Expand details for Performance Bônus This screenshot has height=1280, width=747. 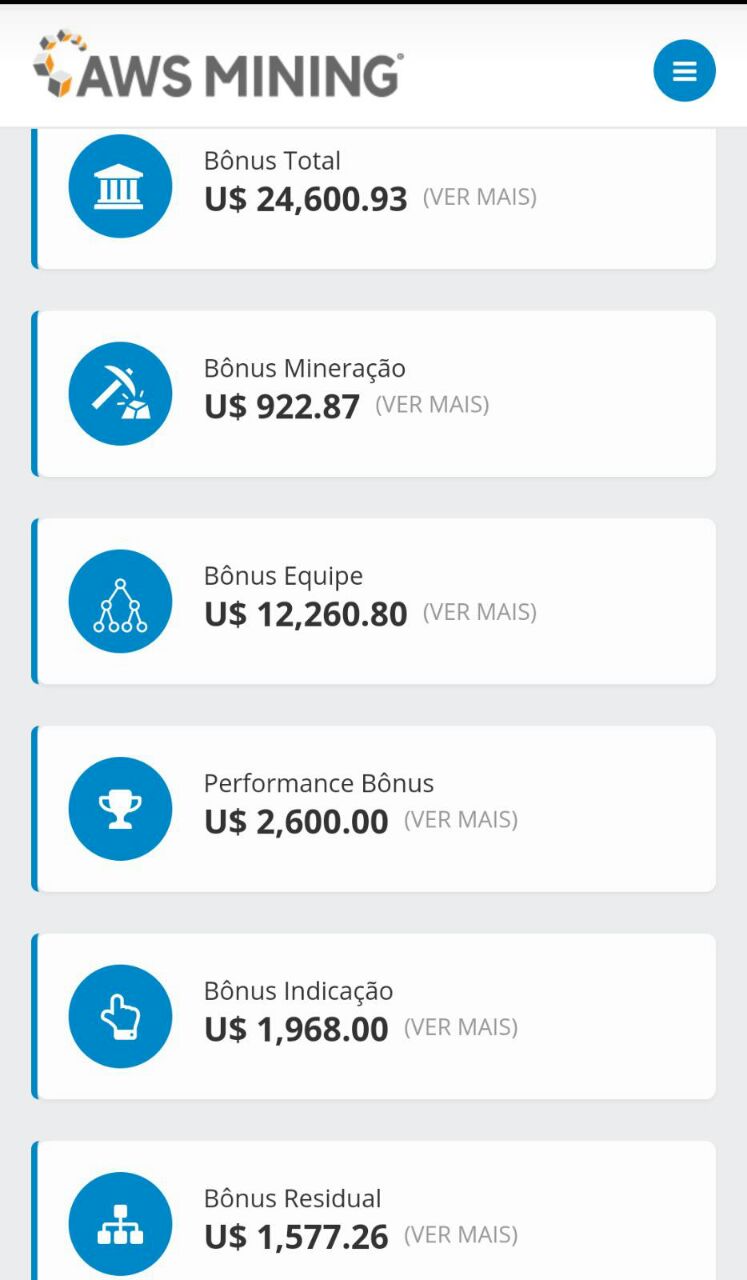tap(461, 820)
